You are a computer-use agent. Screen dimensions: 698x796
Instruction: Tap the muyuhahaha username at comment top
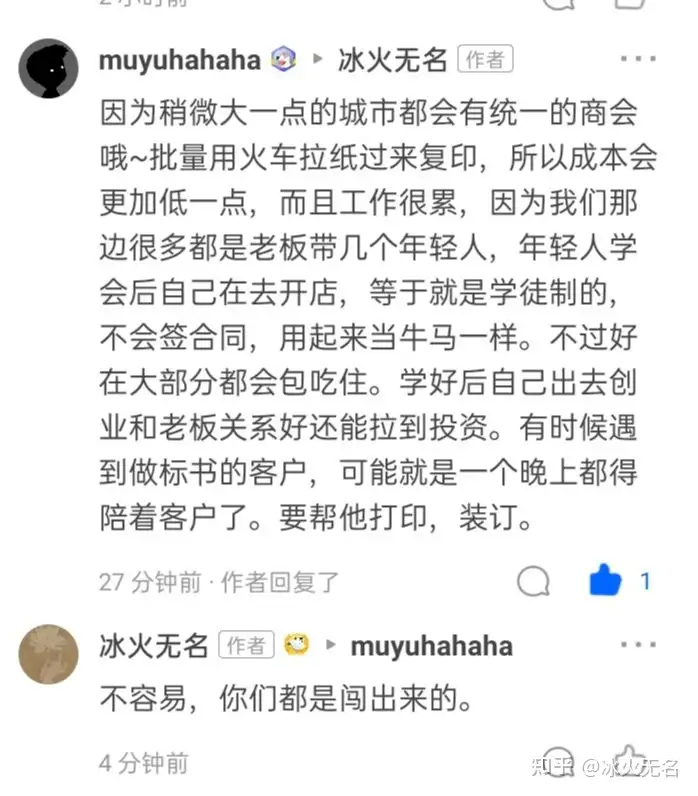coord(179,59)
